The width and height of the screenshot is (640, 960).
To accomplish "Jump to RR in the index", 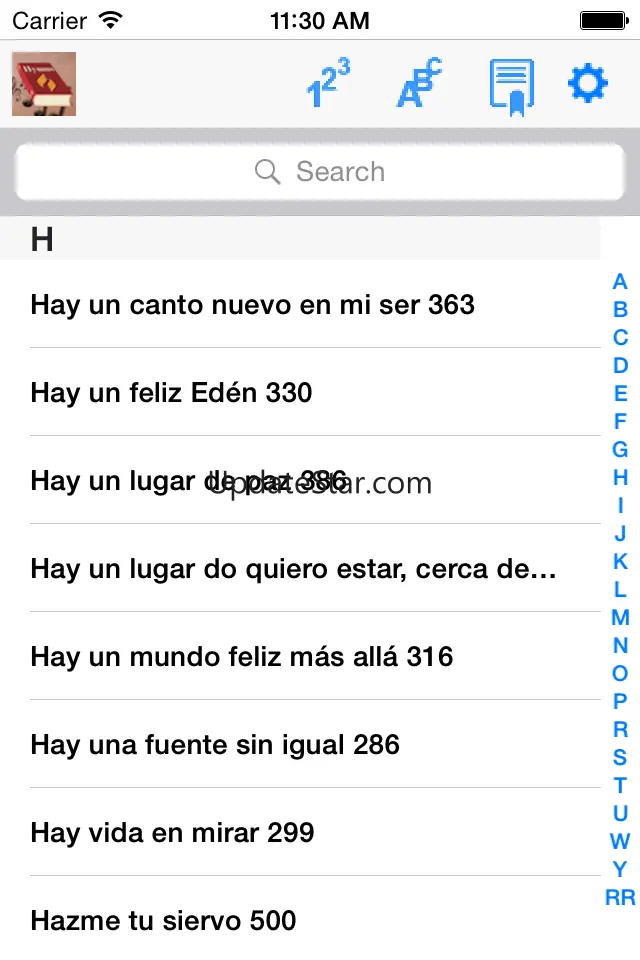I will coord(620,898).
